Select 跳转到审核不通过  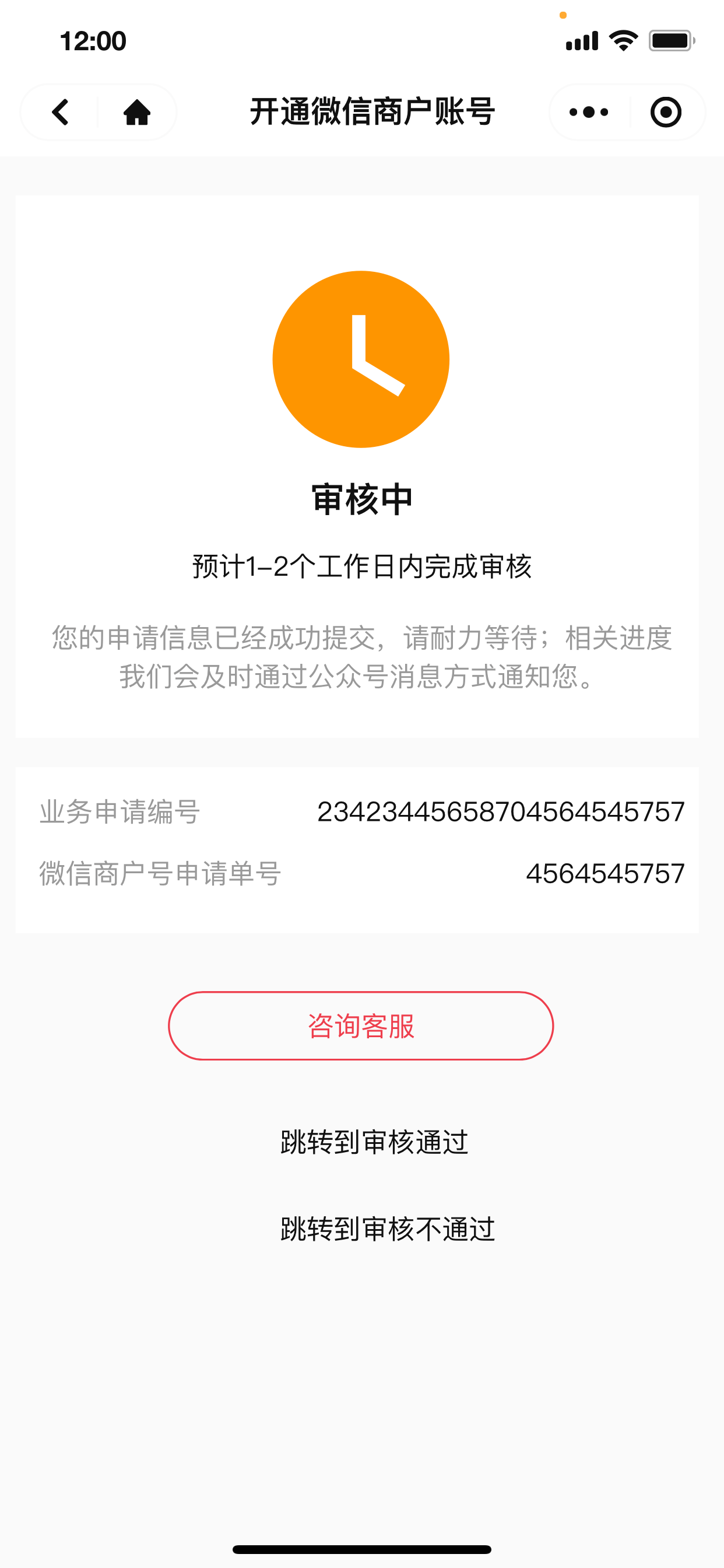coord(388,1229)
